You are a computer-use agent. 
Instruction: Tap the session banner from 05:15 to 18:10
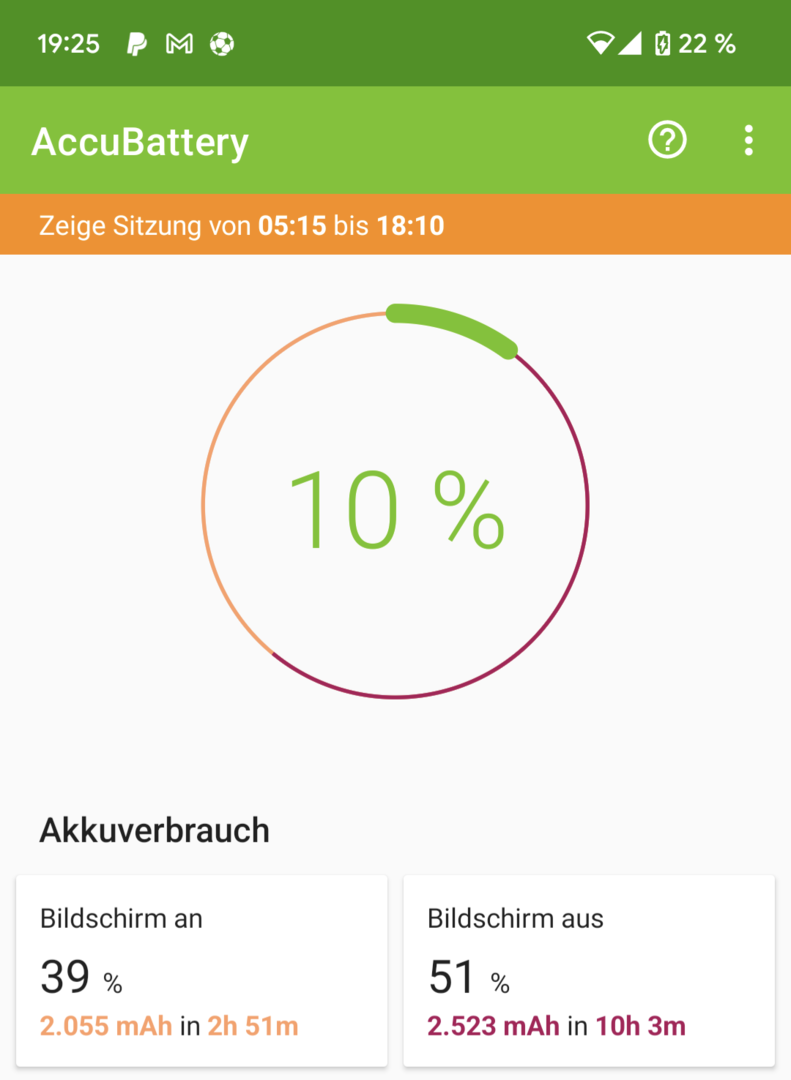point(395,225)
